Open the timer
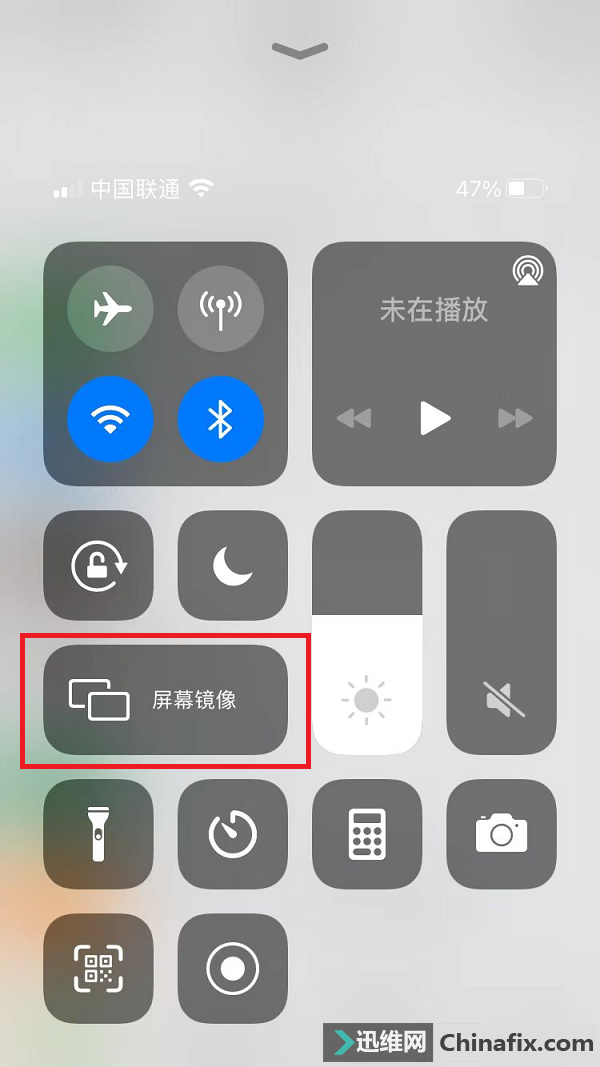This screenshot has height=1067, width=600. point(233,834)
